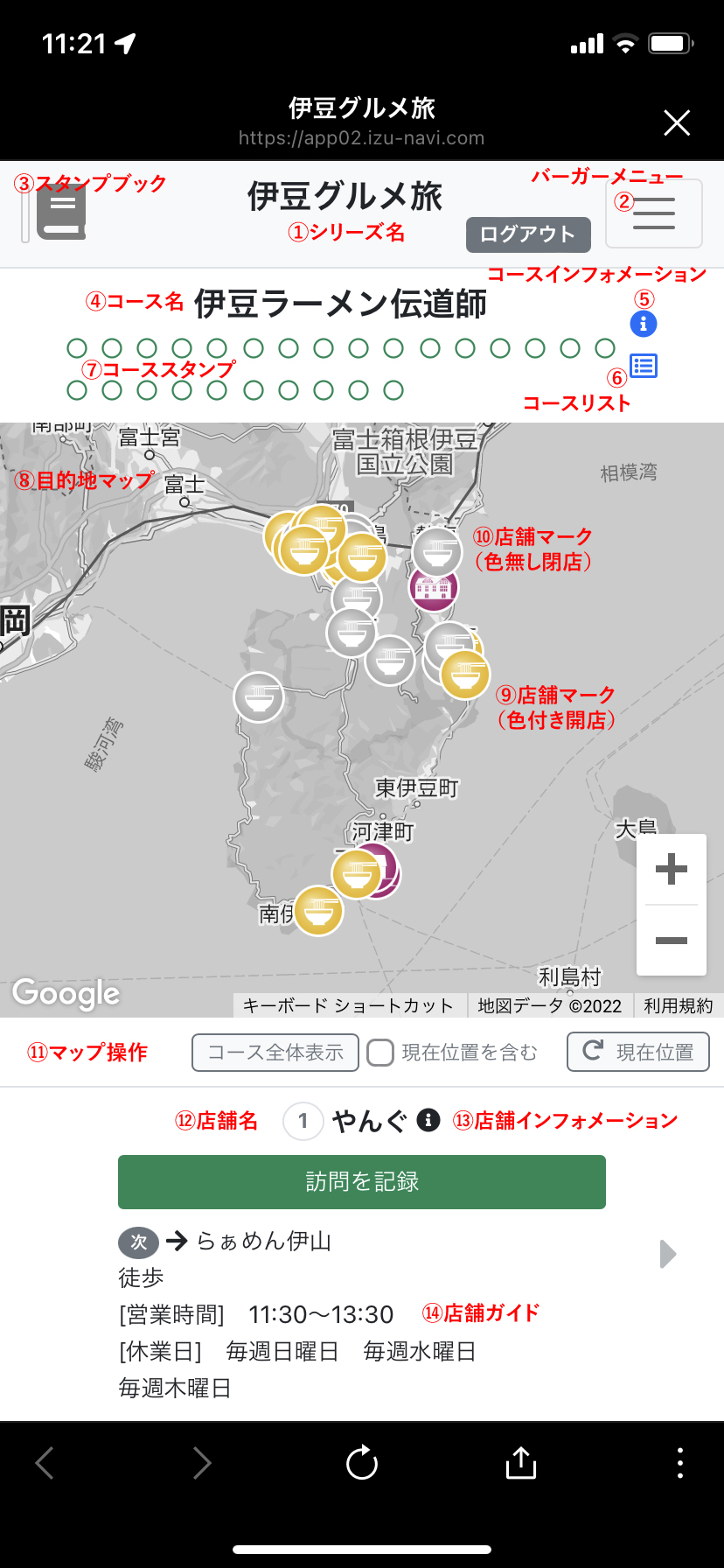Open the browser's three-dot menu

(680, 1463)
